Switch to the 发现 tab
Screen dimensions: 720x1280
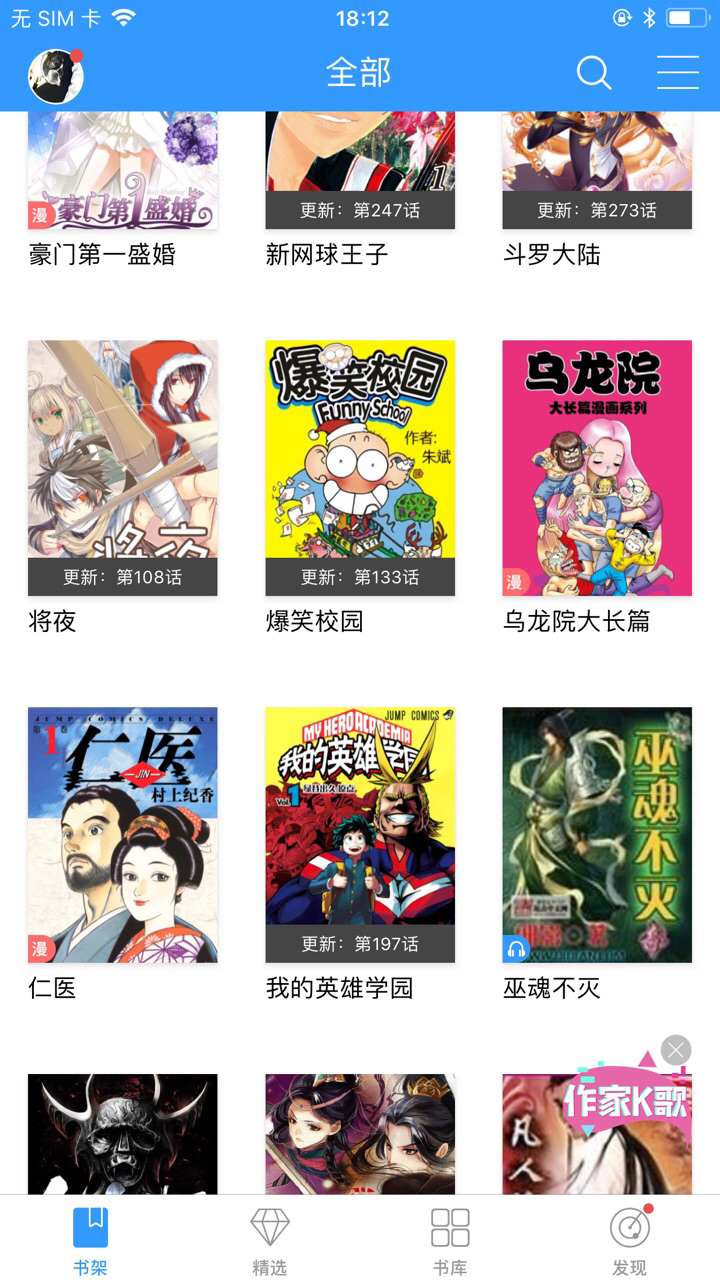pyautogui.click(x=630, y=1240)
